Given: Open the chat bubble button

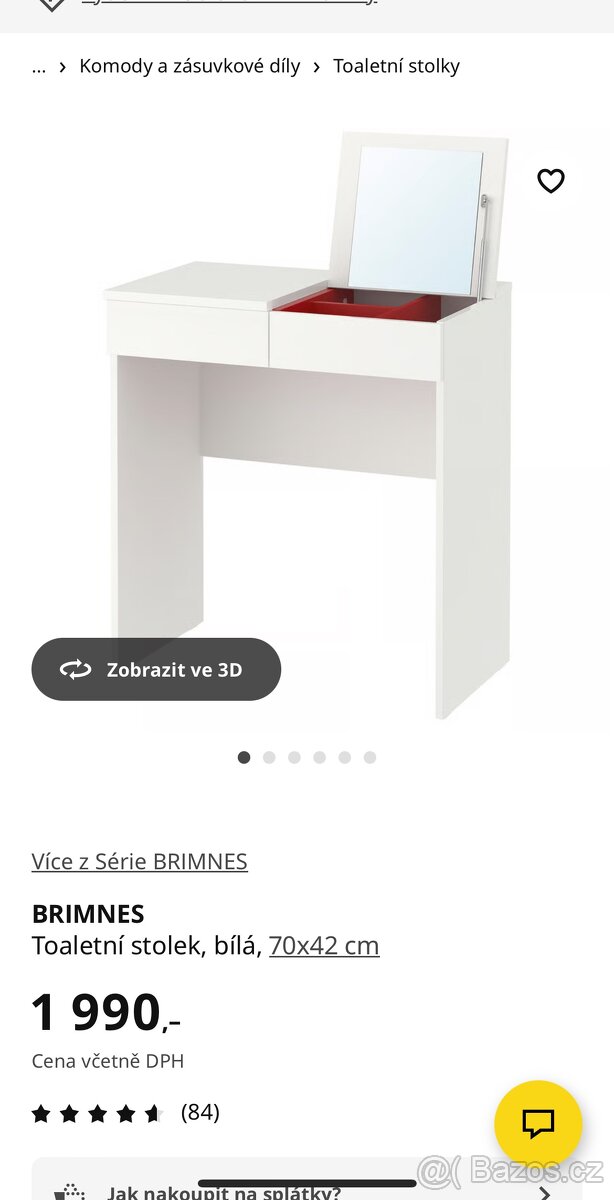Looking at the screenshot, I should [x=538, y=1124].
